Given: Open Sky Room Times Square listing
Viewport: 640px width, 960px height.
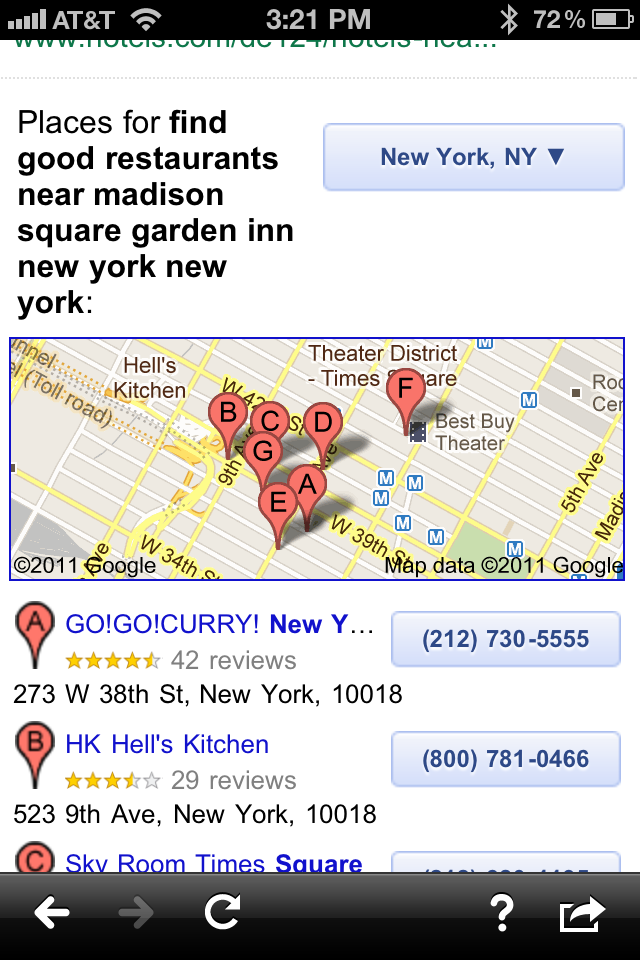Looking at the screenshot, I should coord(213,863).
